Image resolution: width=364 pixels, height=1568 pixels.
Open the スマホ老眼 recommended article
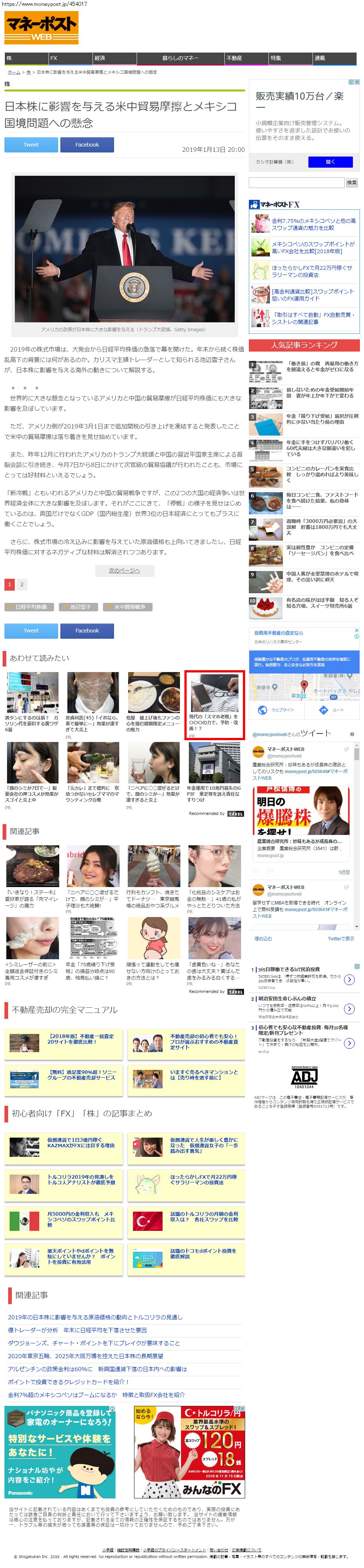click(x=215, y=705)
